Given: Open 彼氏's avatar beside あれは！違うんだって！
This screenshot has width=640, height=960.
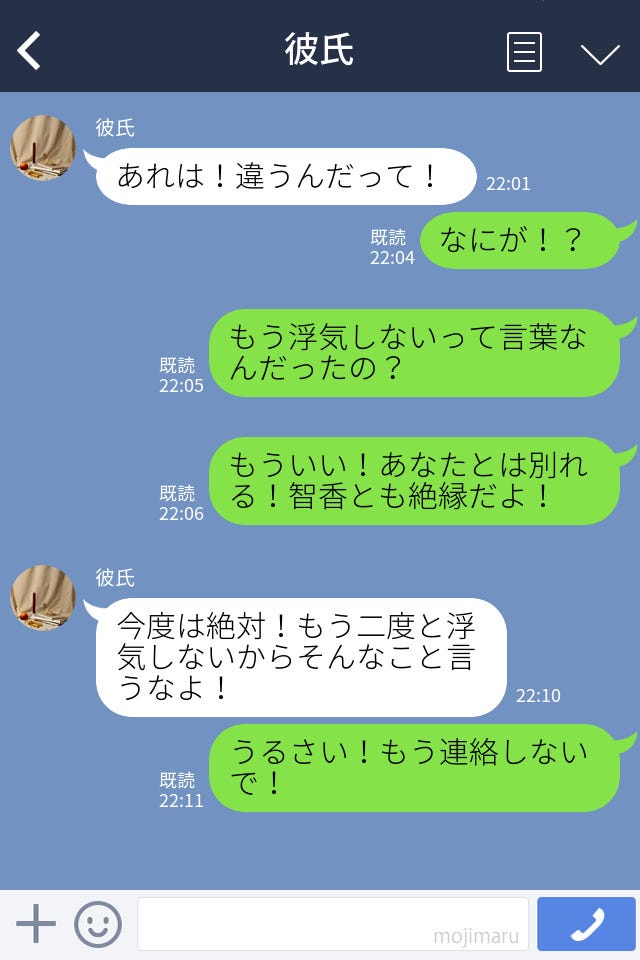Looking at the screenshot, I should [x=43, y=148].
